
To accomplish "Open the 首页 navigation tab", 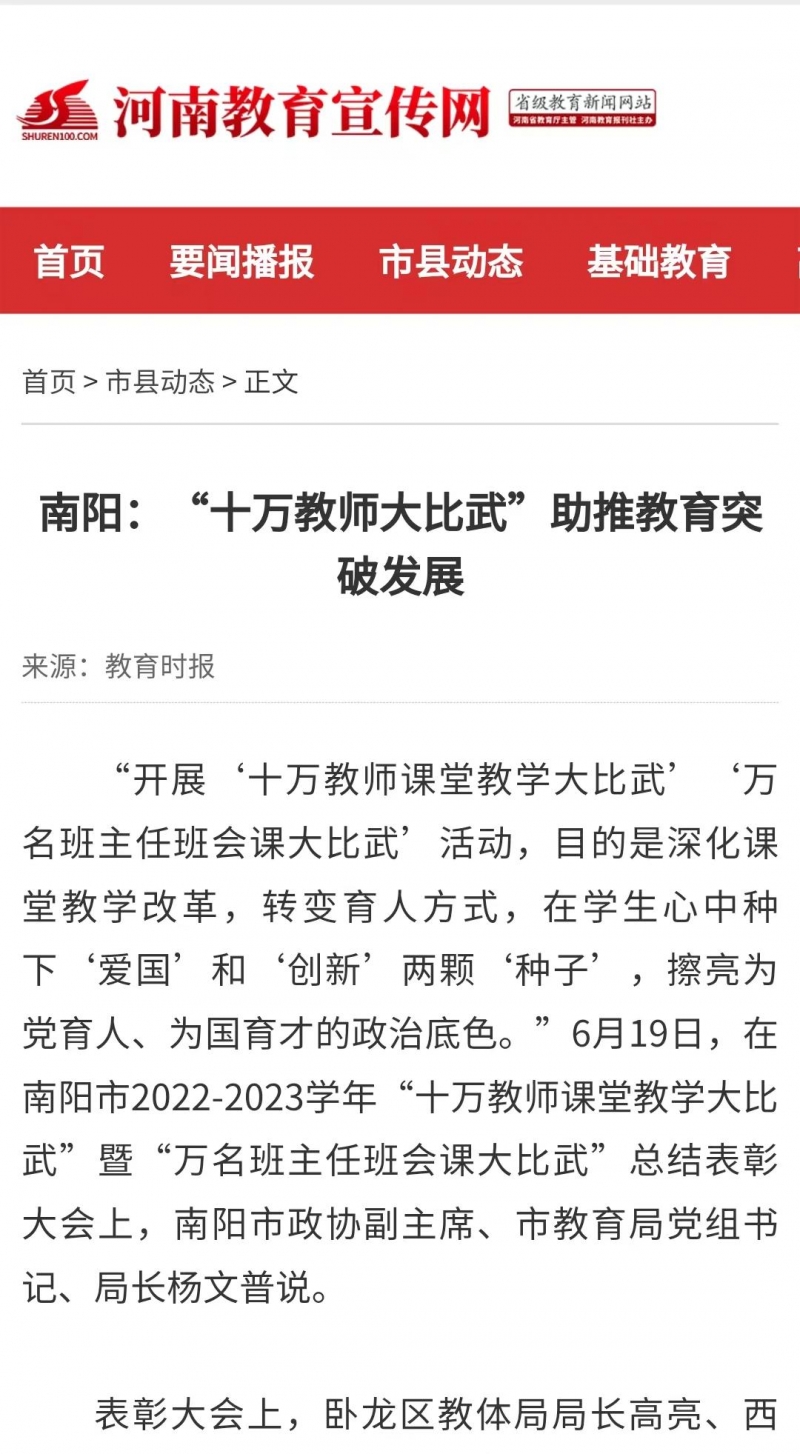I will click(x=69, y=262).
